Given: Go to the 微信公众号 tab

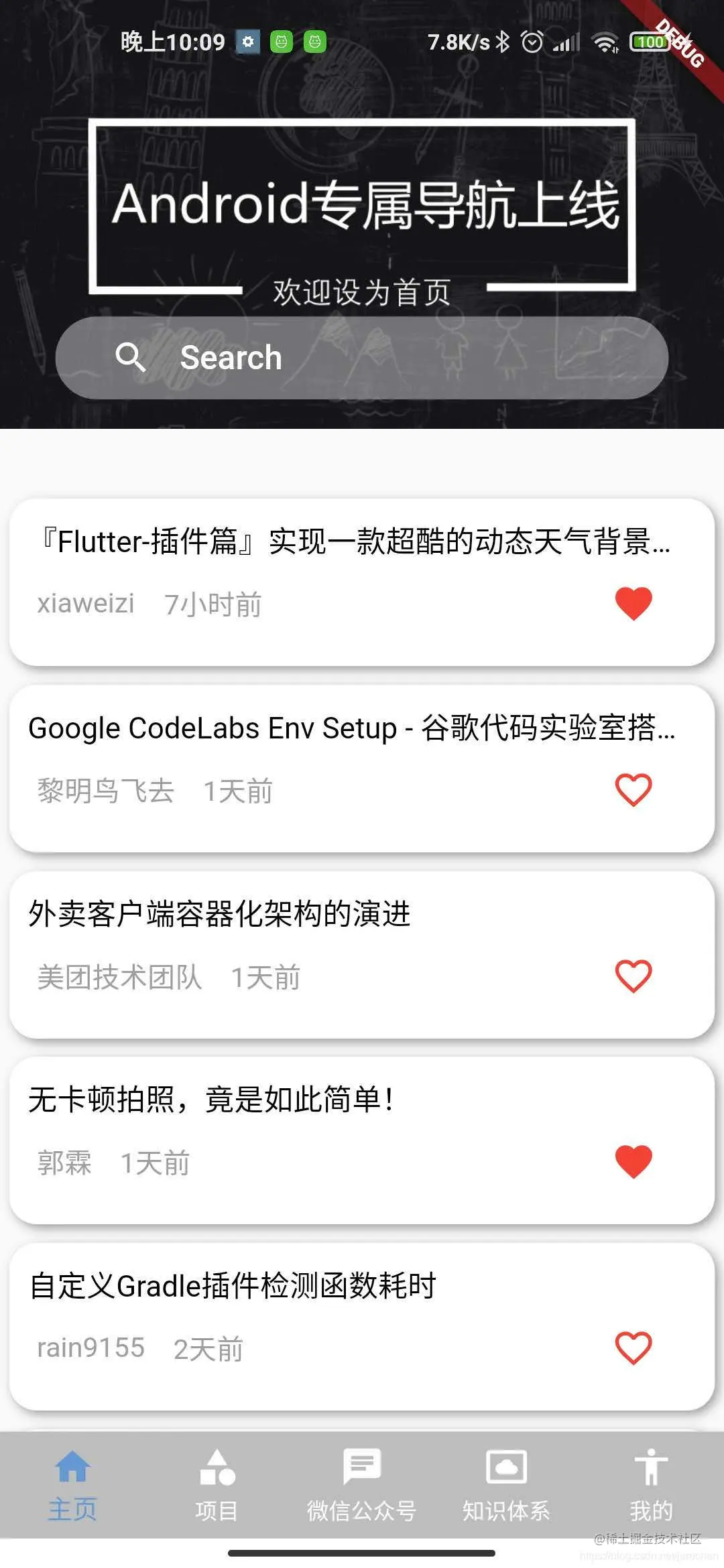Looking at the screenshot, I should pos(362,1485).
